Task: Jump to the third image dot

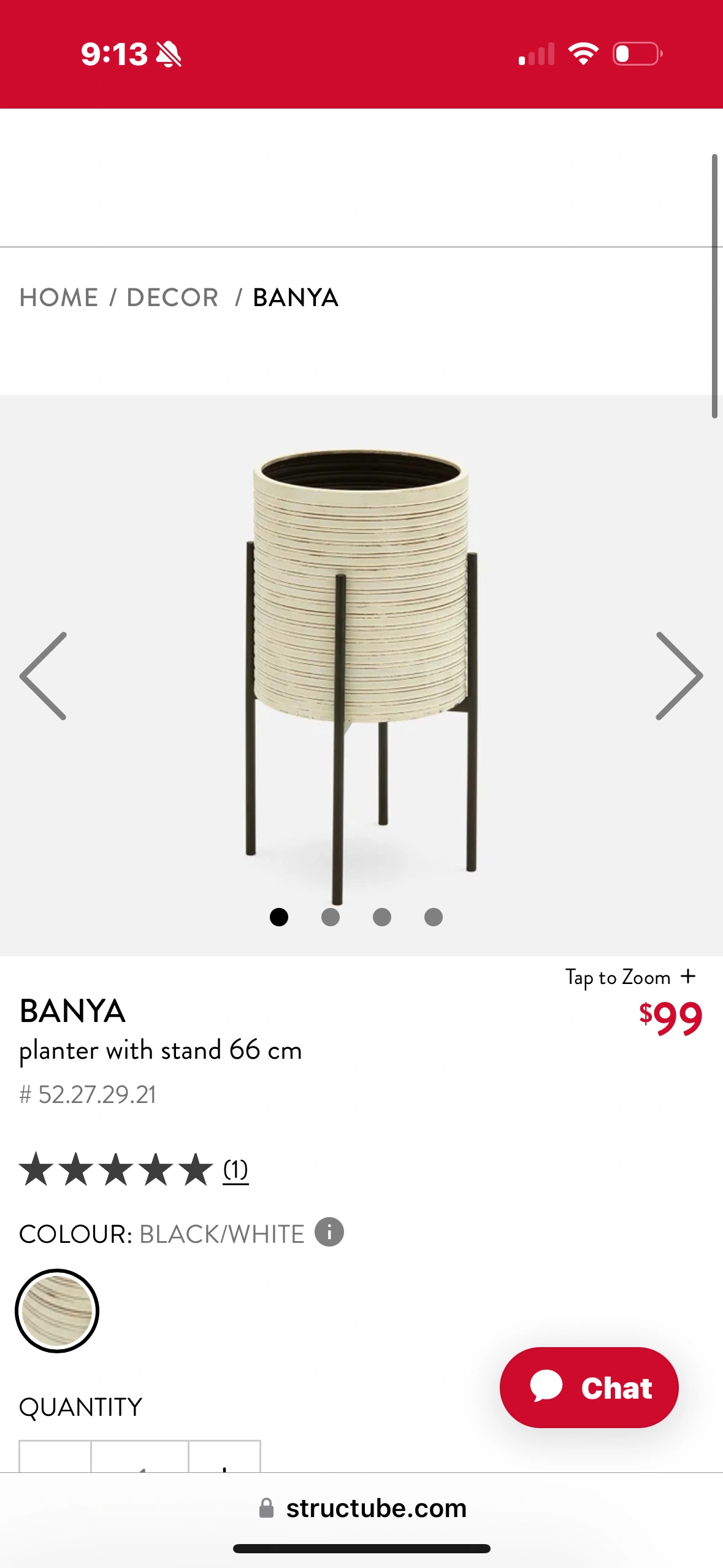Action: click(x=382, y=917)
